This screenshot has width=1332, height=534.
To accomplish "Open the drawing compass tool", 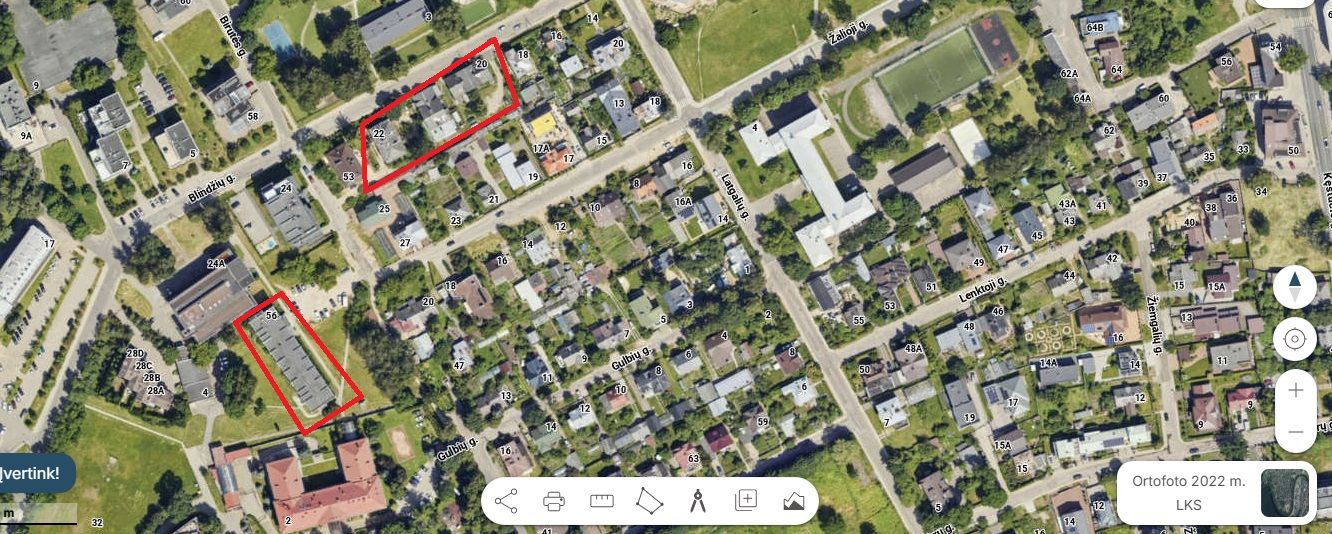I will coord(697,500).
